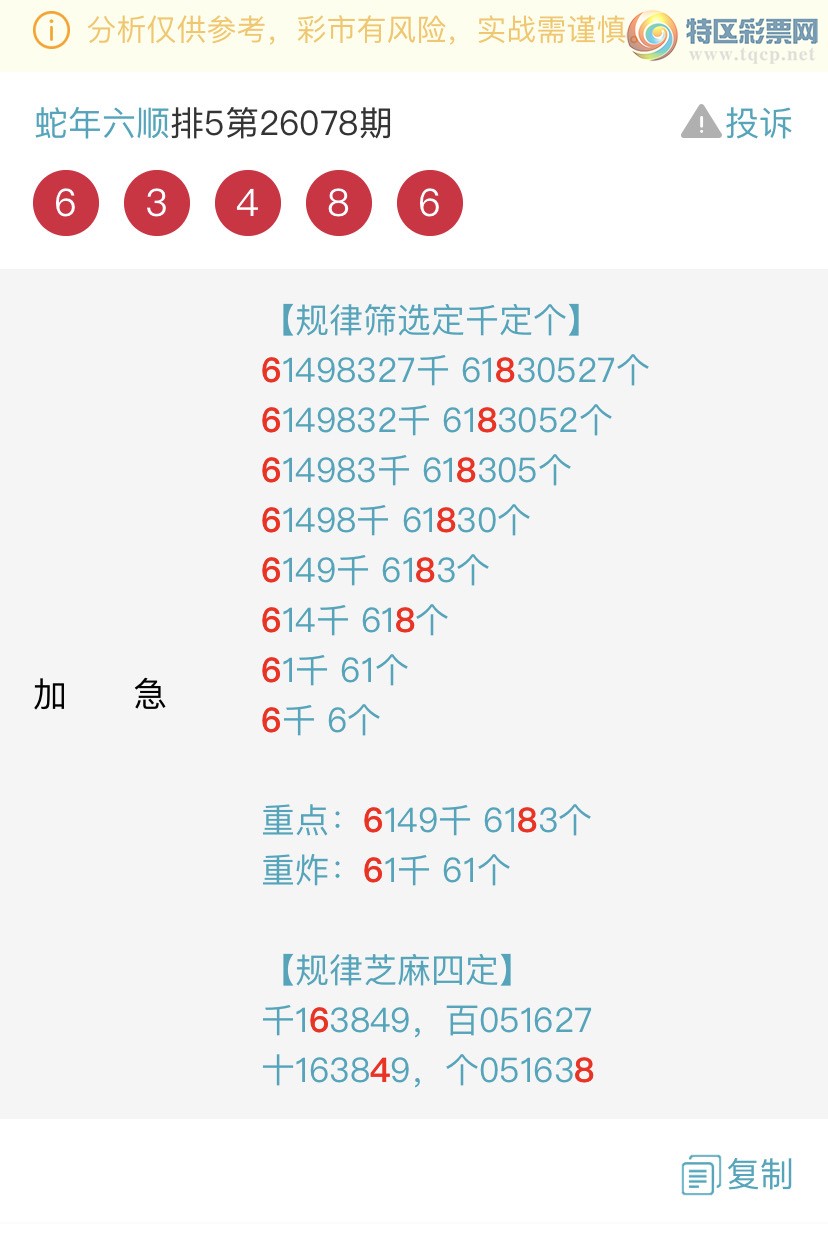Open author 蛇年六顺's profile link
Viewport: 828px width, 1257px height.
point(102,124)
